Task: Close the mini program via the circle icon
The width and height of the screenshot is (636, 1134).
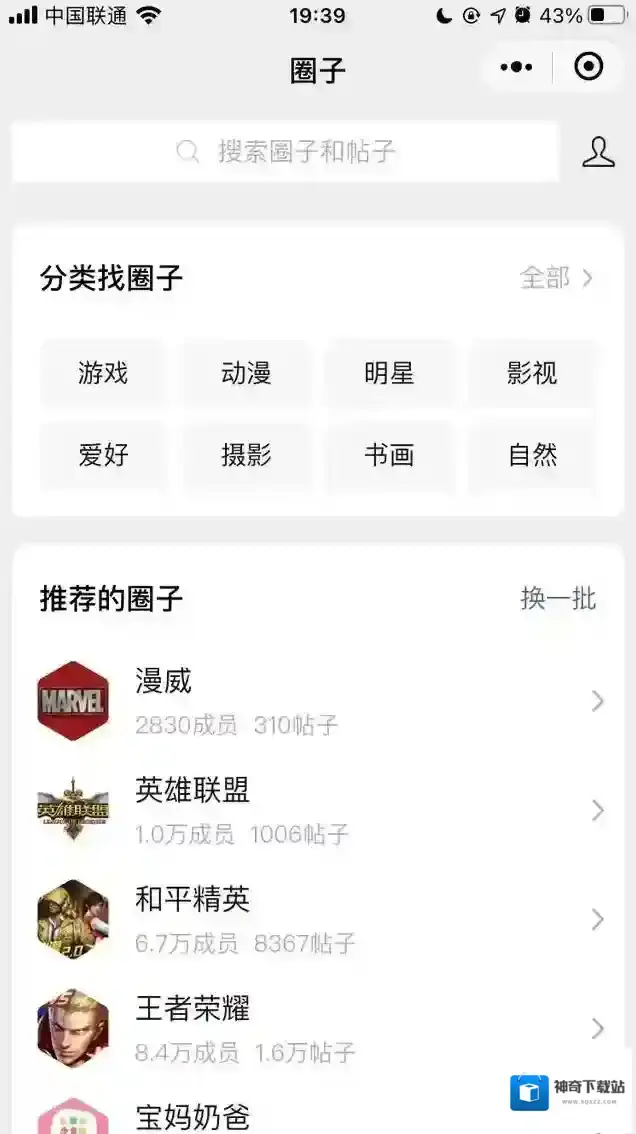Action: (589, 67)
